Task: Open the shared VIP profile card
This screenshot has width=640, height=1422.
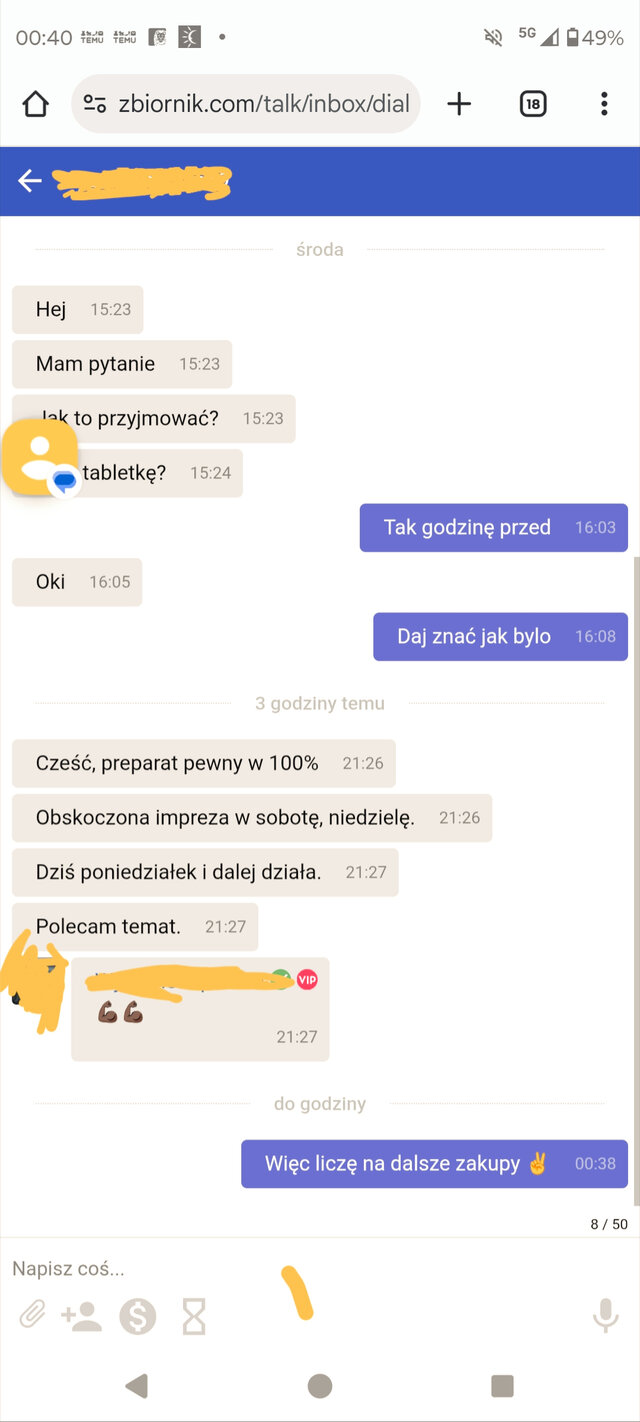Action: 200,1008
